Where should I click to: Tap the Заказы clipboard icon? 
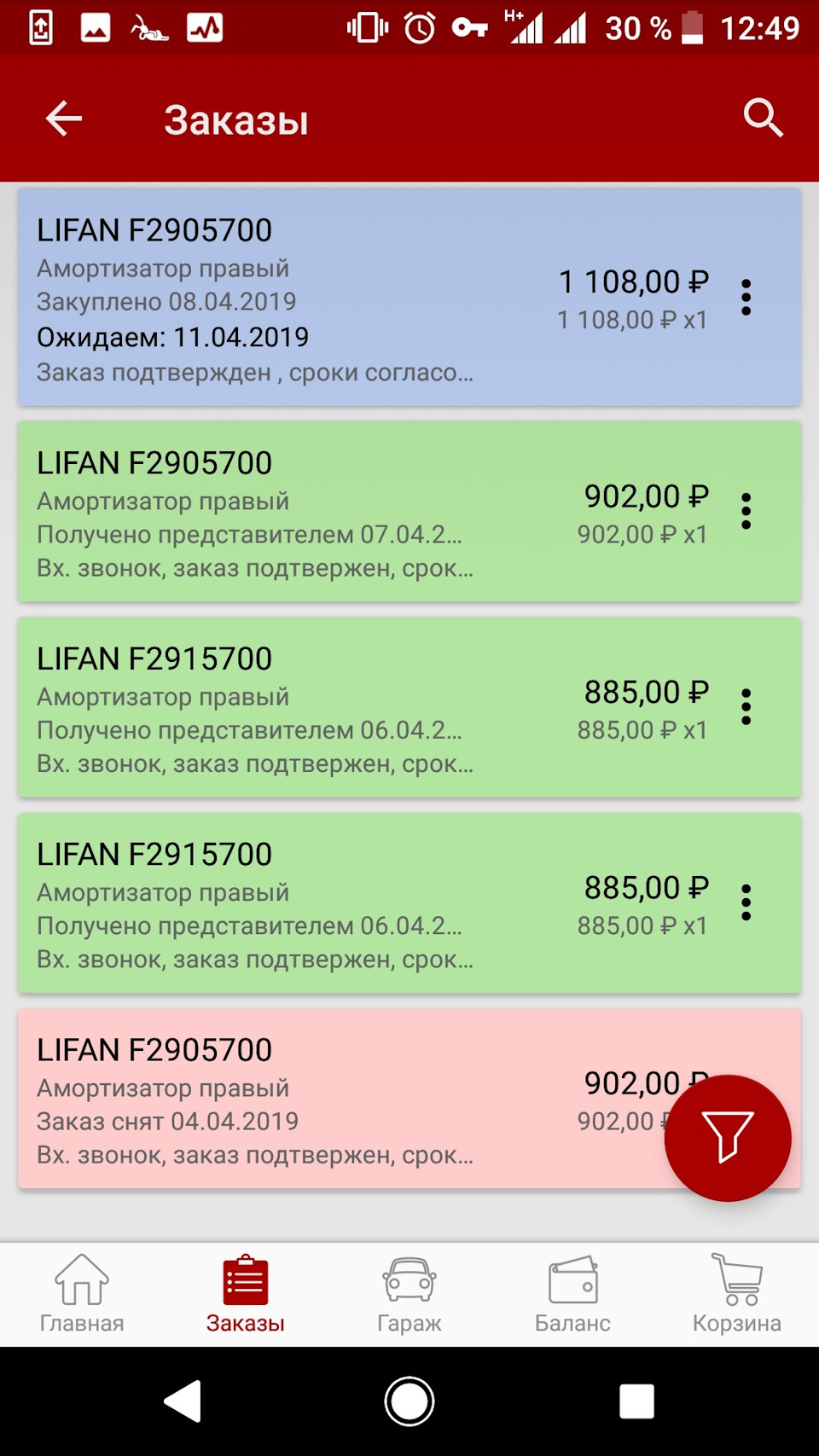(244, 1279)
